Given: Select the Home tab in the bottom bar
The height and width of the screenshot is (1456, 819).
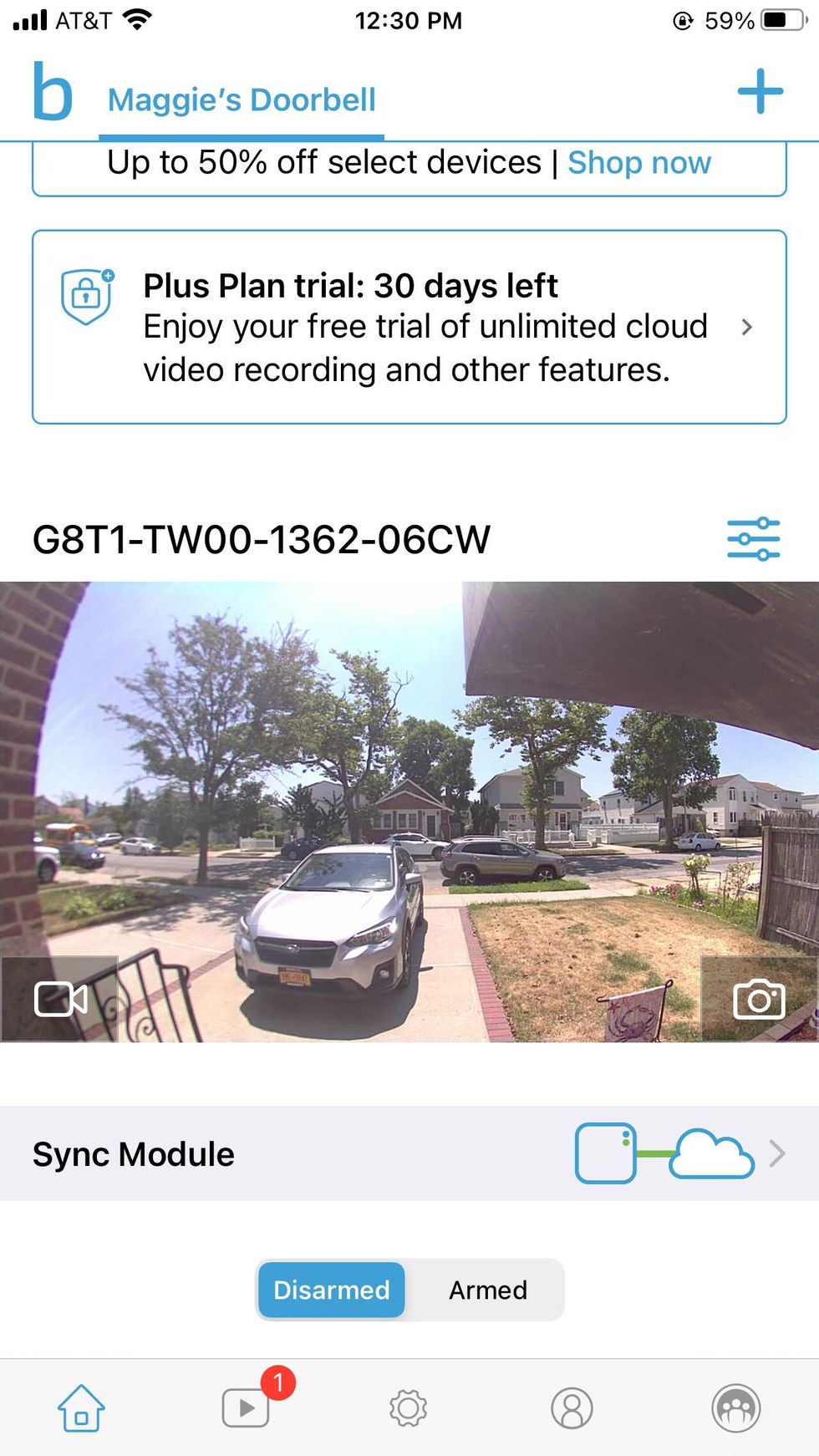Looking at the screenshot, I should [x=80, y=1408].
